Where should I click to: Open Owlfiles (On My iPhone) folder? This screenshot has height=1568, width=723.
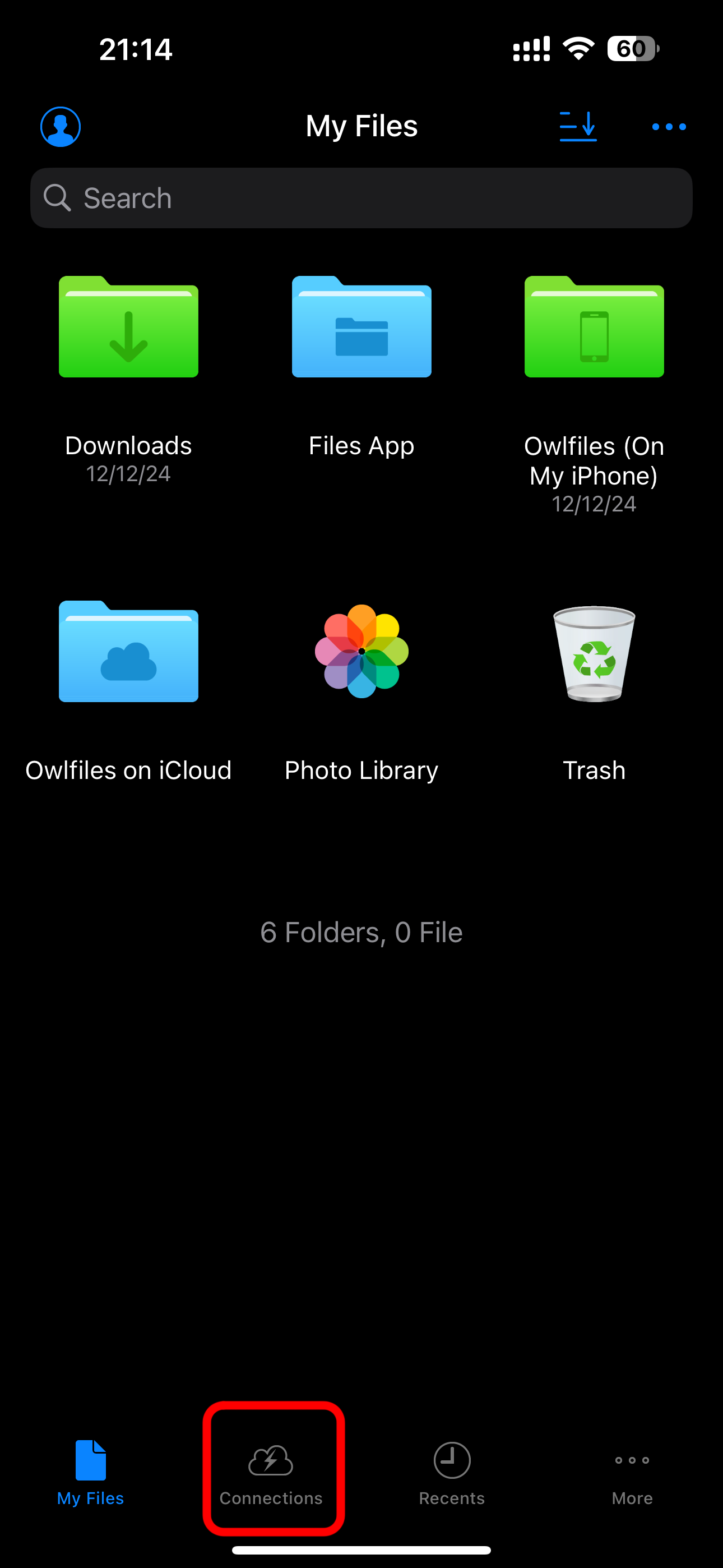[594, 329]
